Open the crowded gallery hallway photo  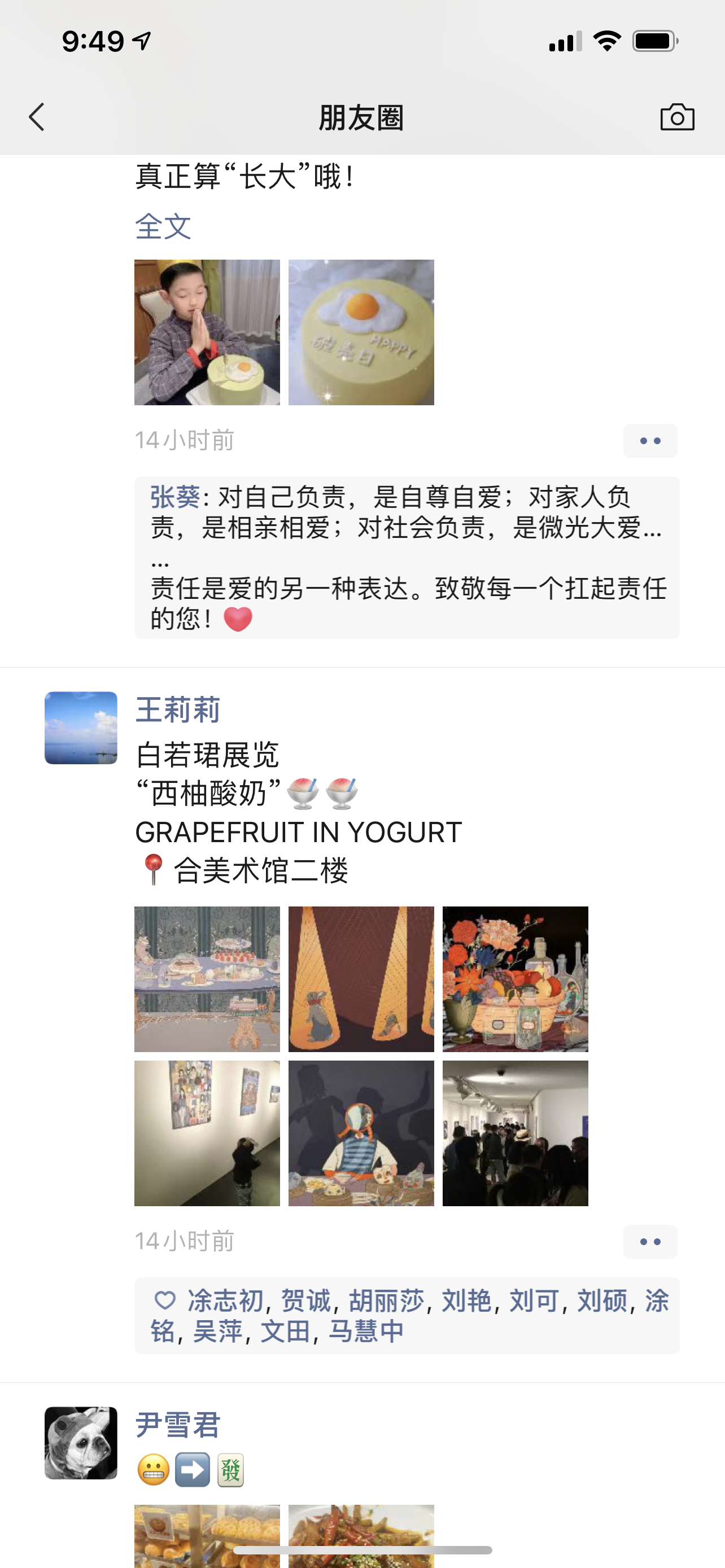click(515, 1133)
